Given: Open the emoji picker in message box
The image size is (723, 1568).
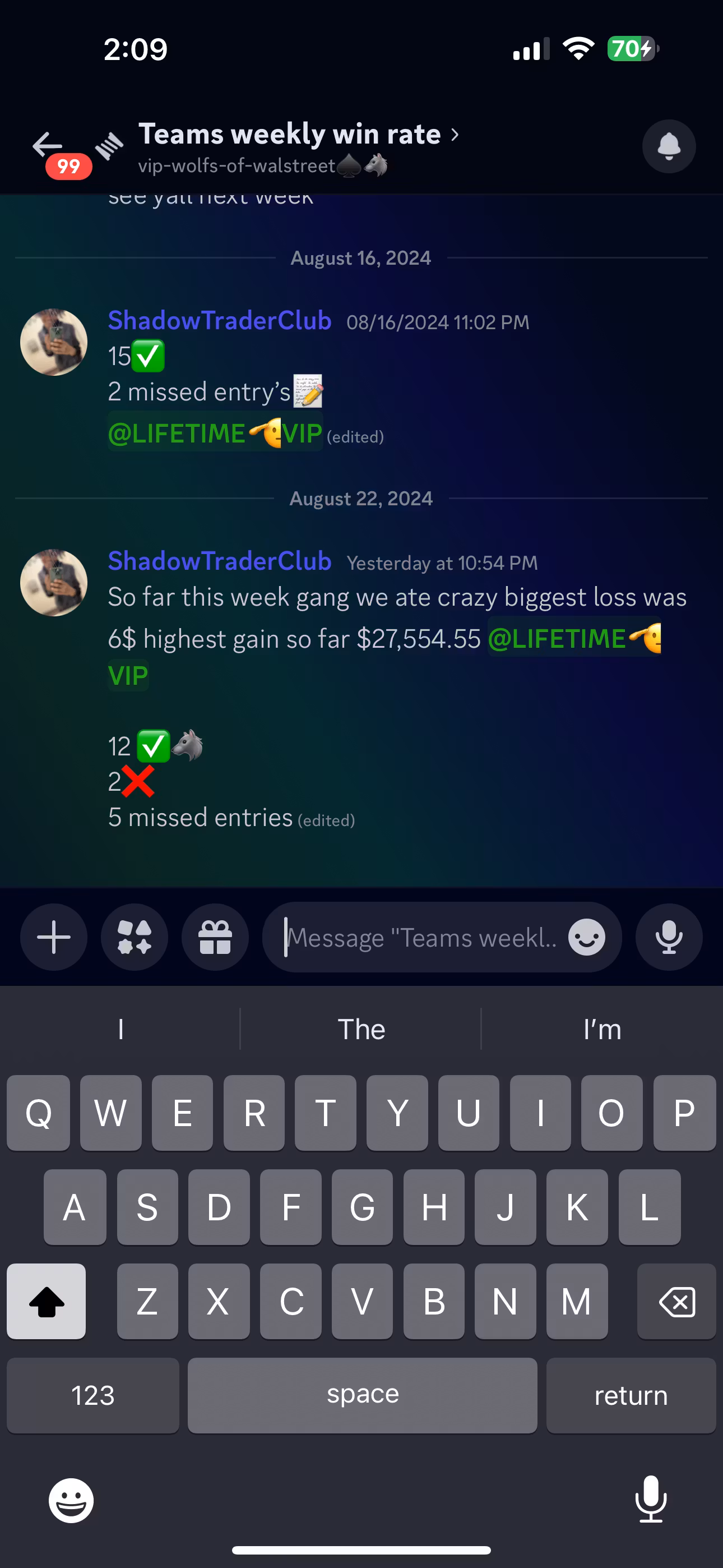Looking at the screenshot, I should point(586,938).
